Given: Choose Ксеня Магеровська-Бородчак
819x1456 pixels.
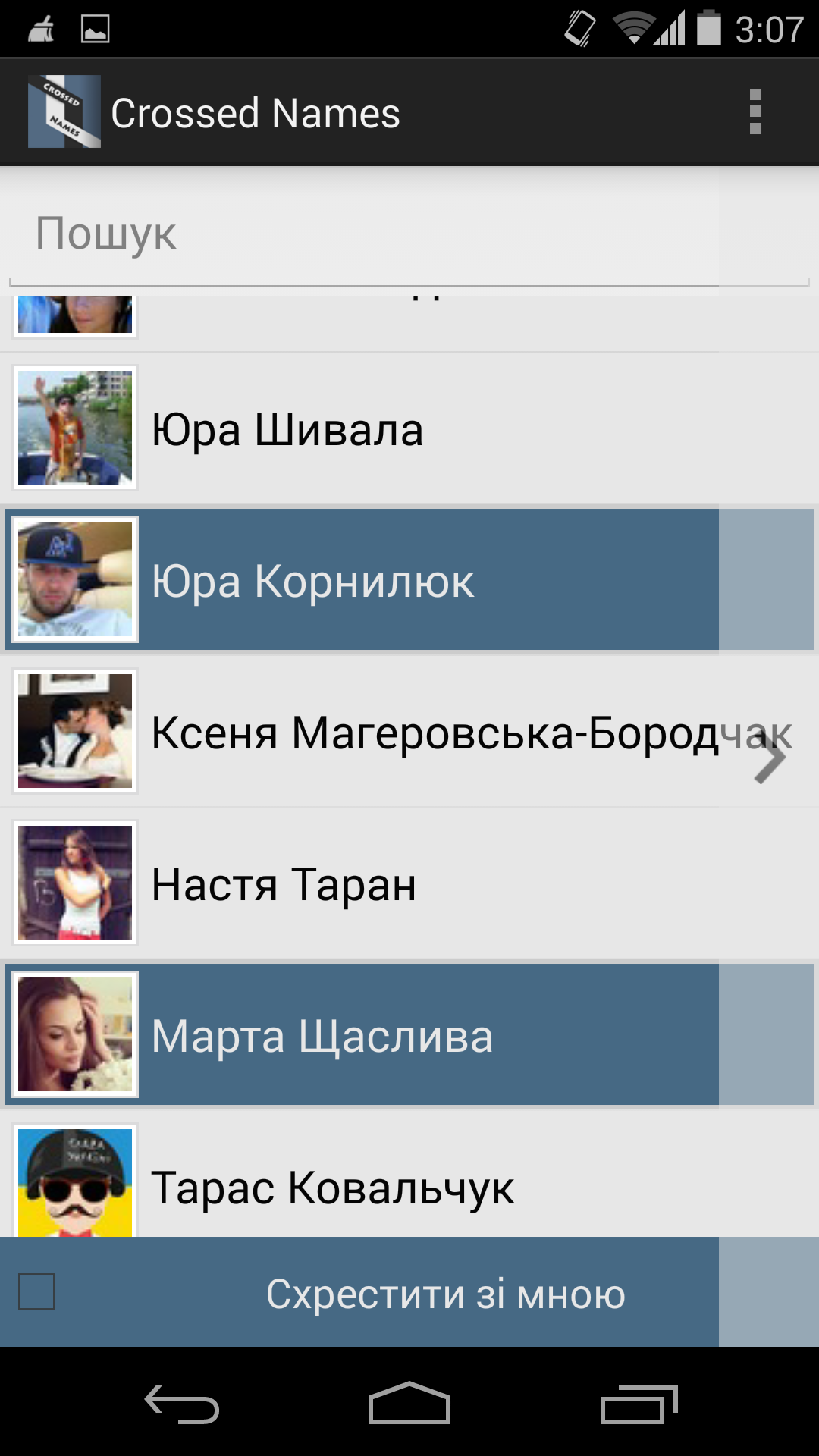Looking at the screenshot, I should [409, 732].
